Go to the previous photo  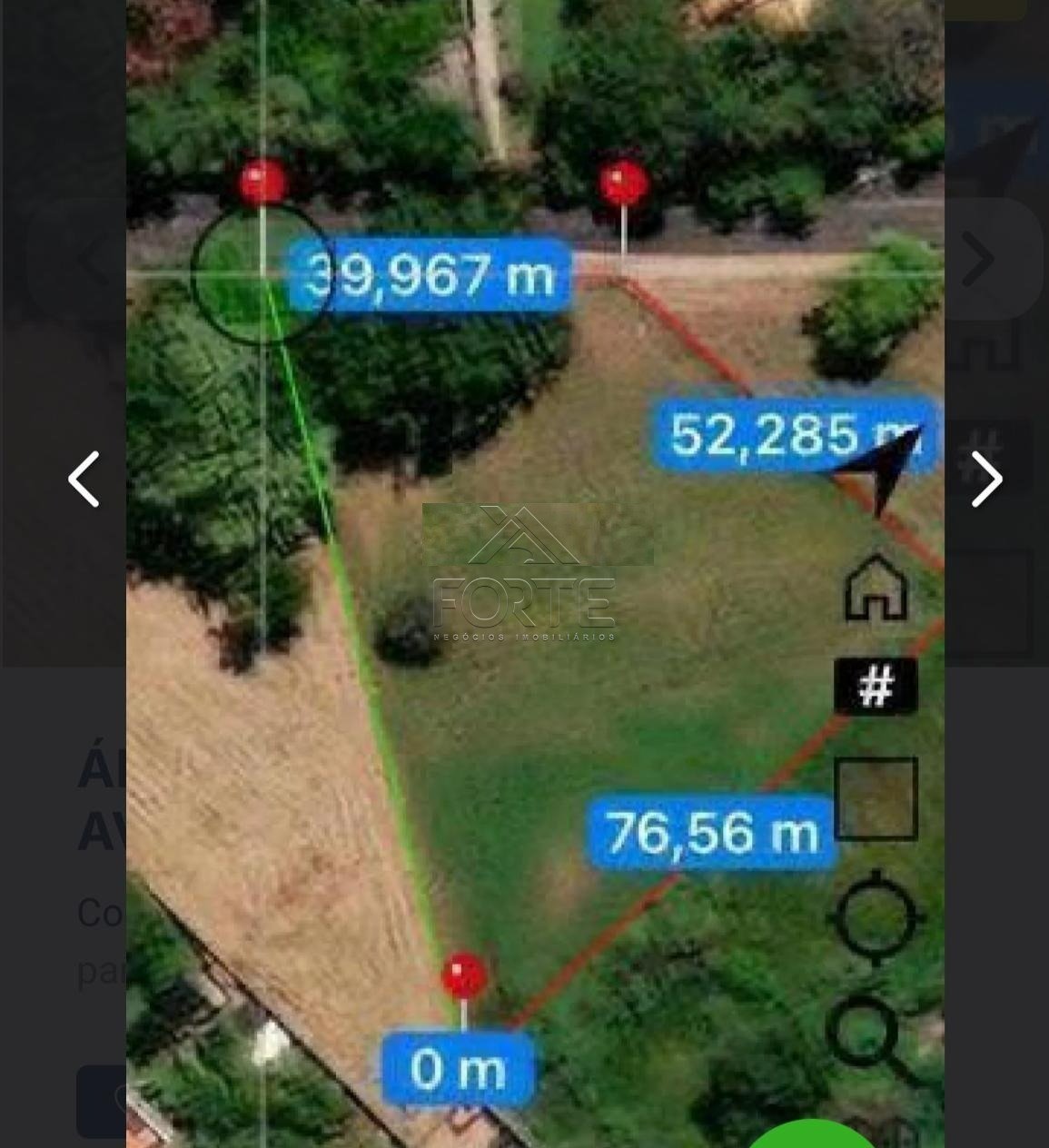(84, 479)
